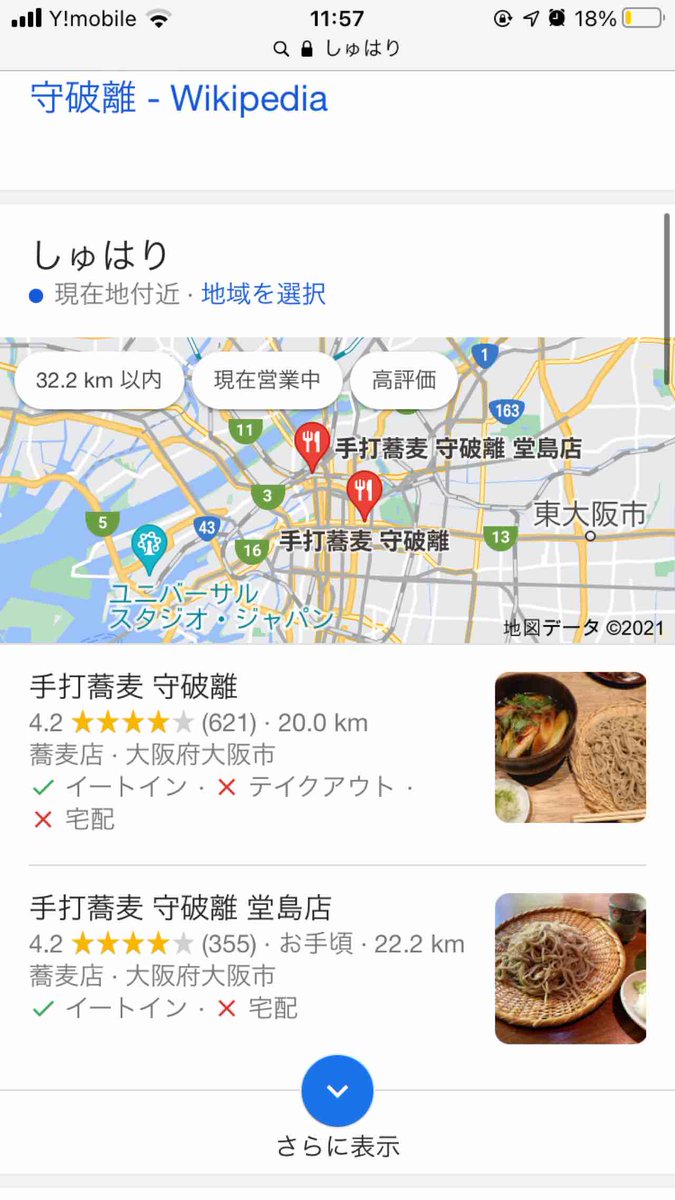
Task: Open the 守破離 - Wikipedia link
Action: click(179, 99)
